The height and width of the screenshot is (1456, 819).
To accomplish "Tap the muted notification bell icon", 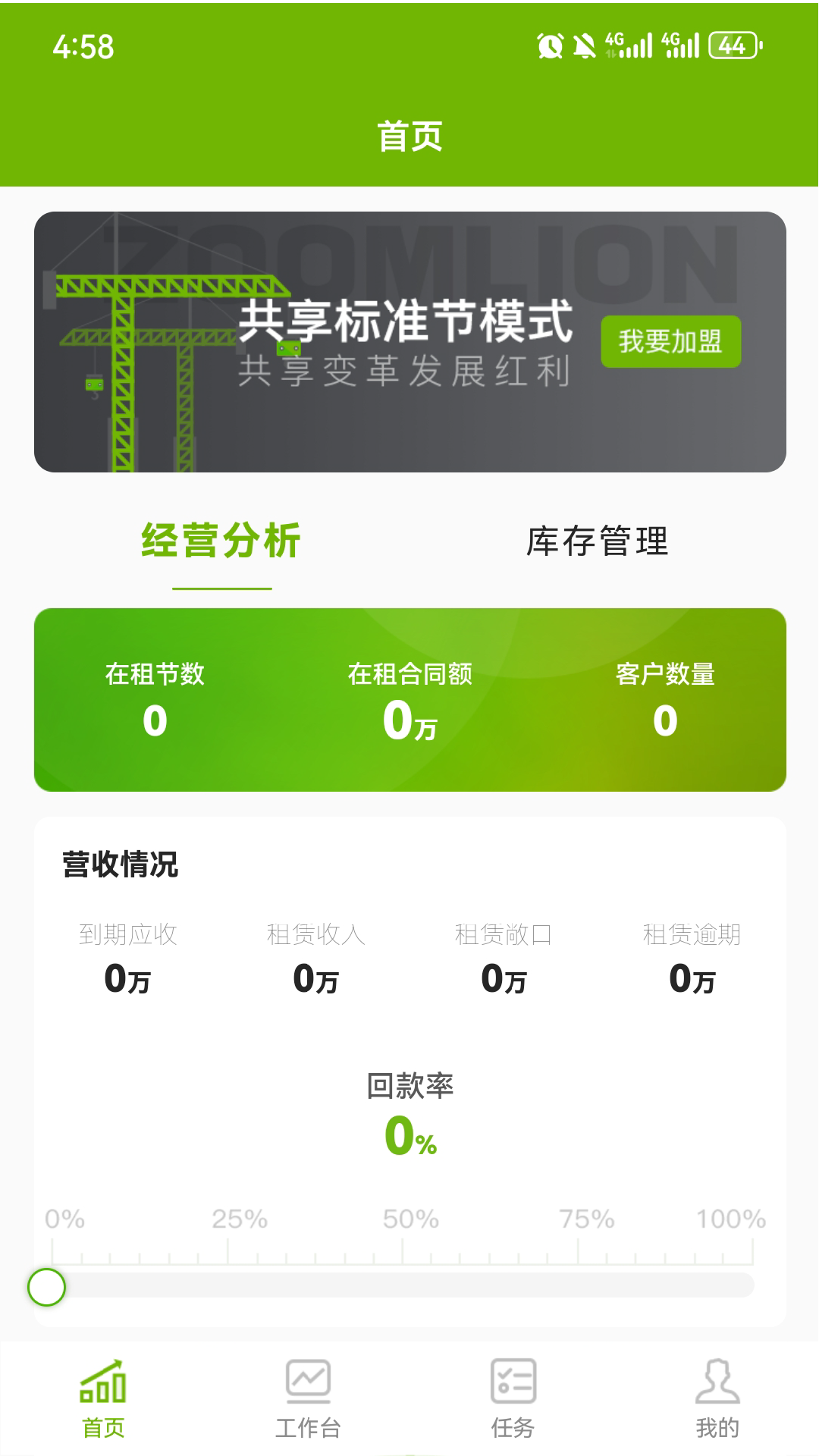I will [x=585, y=47].
